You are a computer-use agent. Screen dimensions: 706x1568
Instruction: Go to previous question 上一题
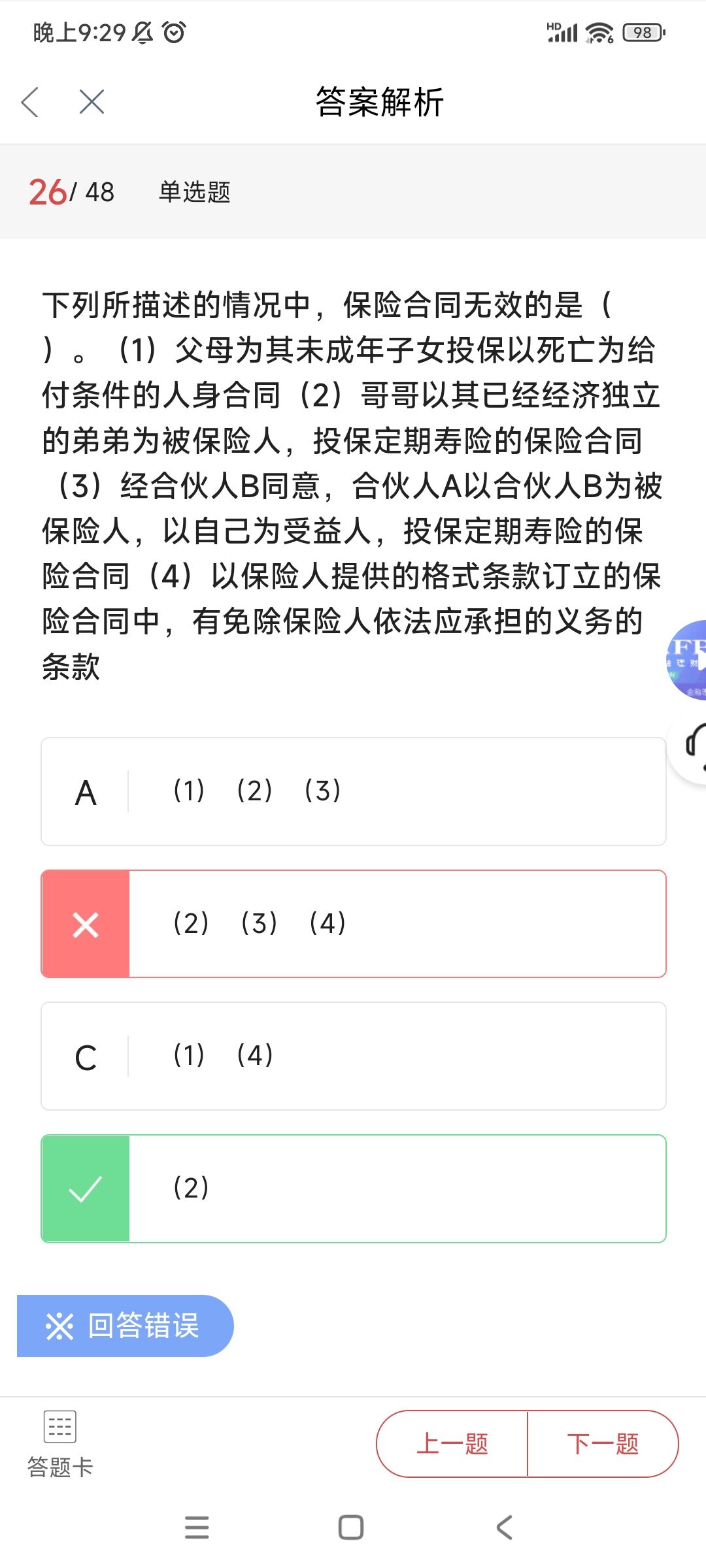[x=452, y=1444]
